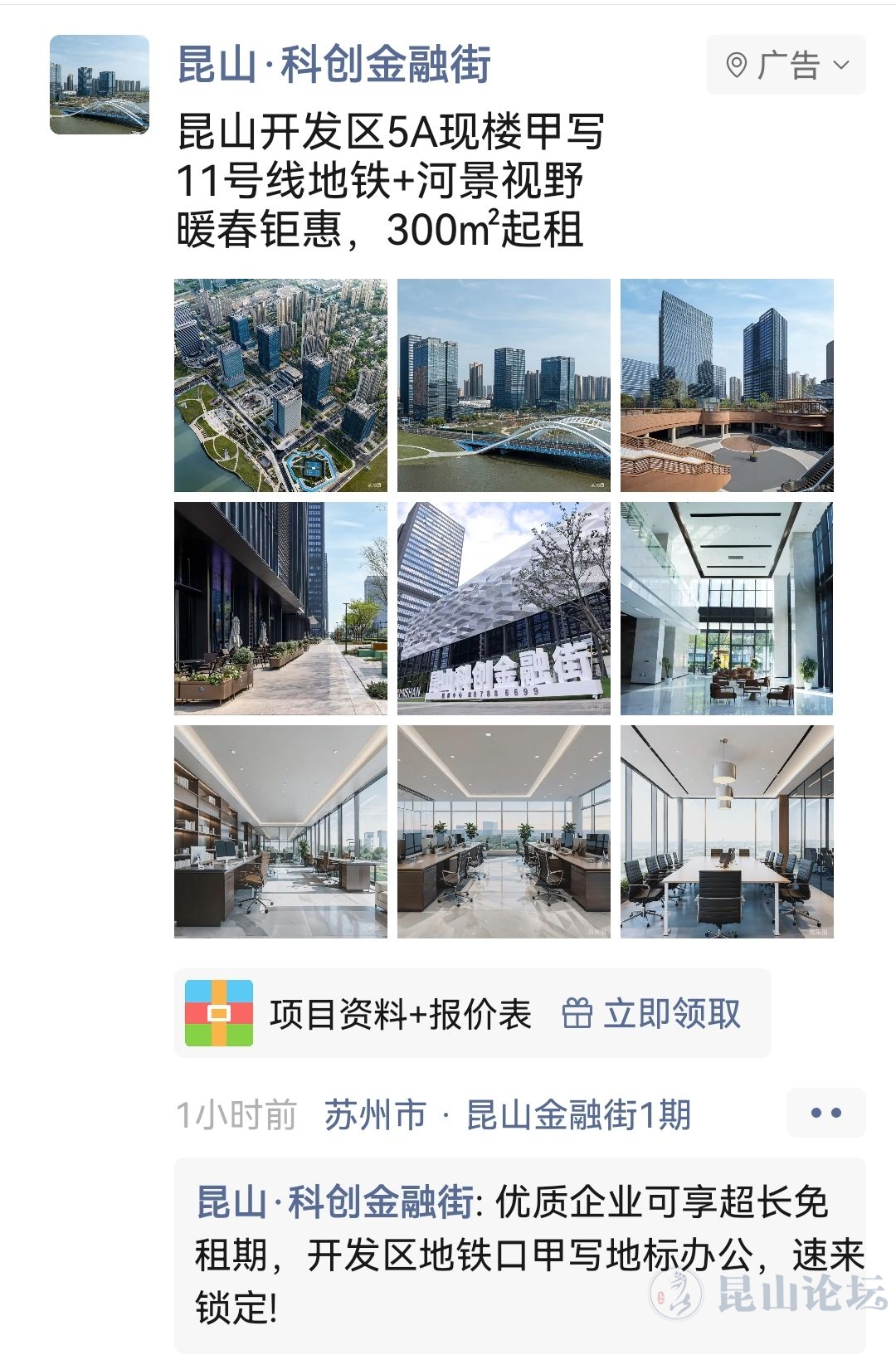
Task: View the street-level walkway photo
Action: coord(280,608)
